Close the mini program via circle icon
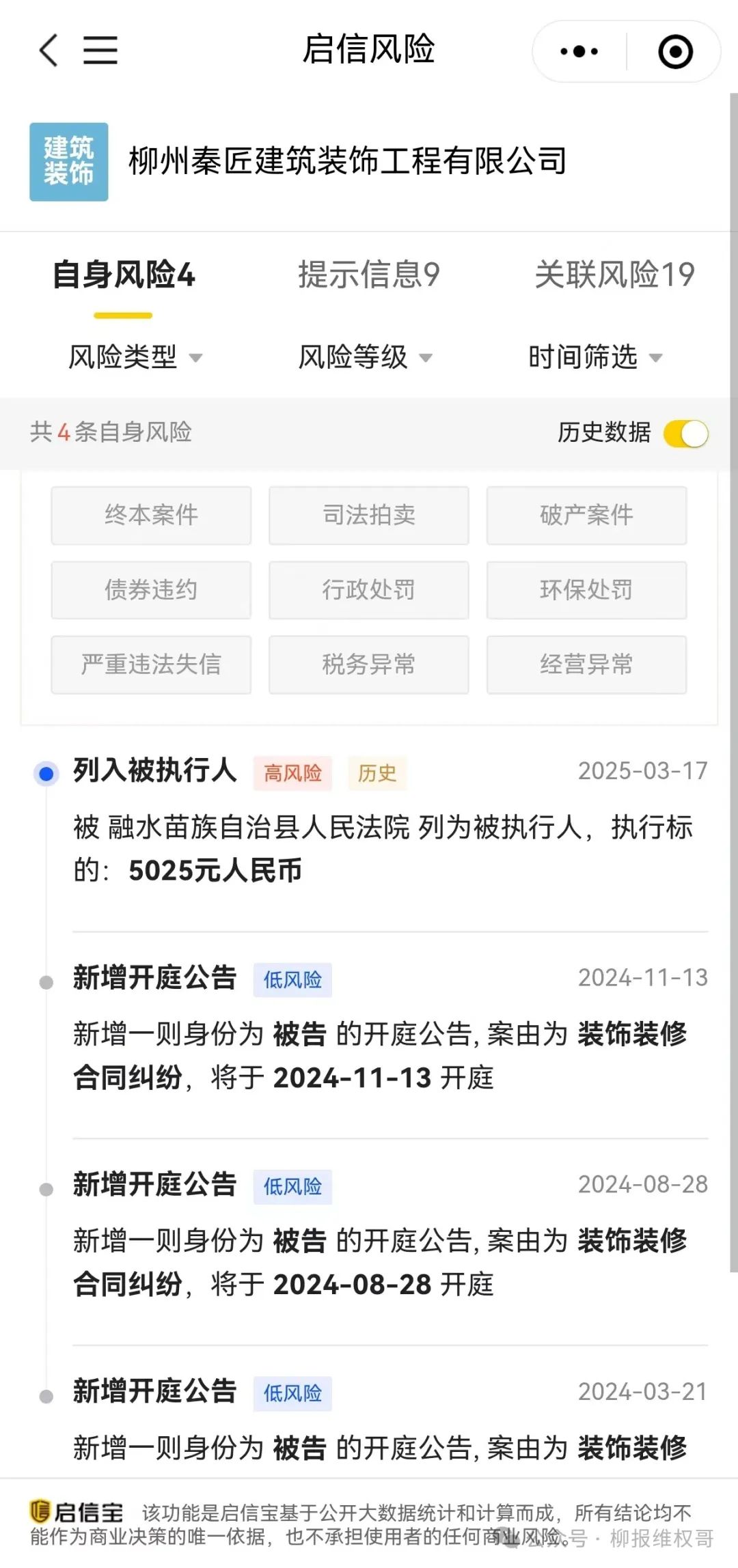The height and width of the screenshot is (1568, 738). [675, 52]
